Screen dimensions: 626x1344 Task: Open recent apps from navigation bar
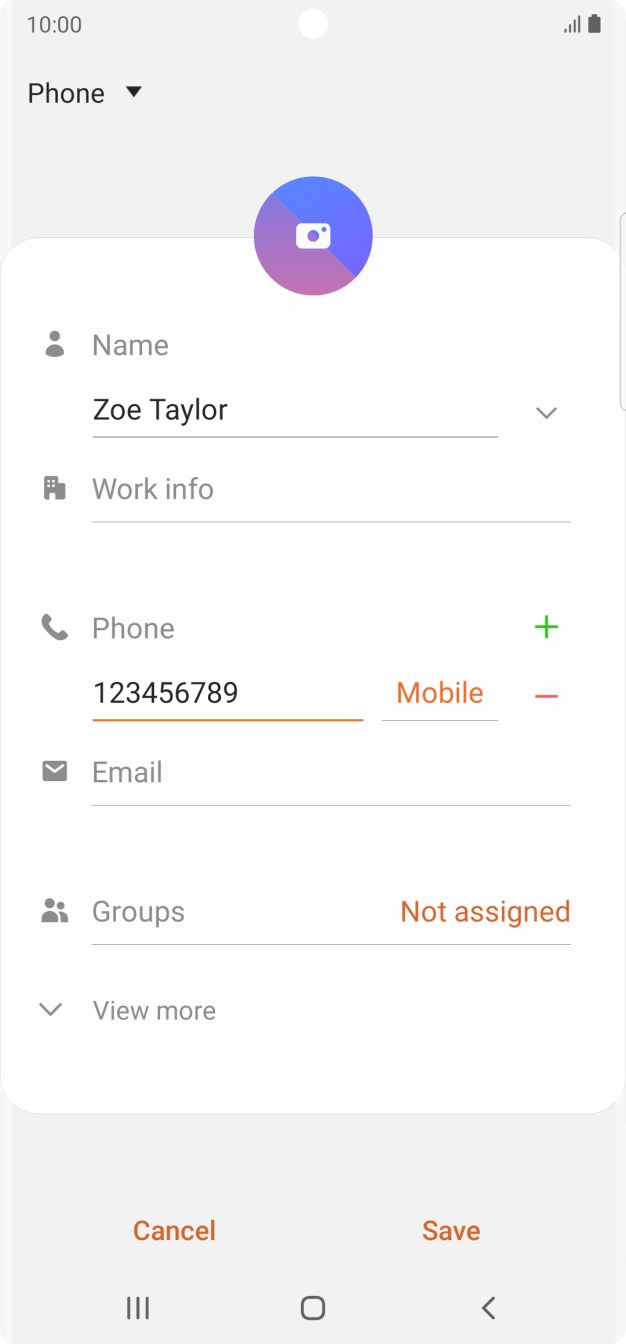pos(138,1307)
